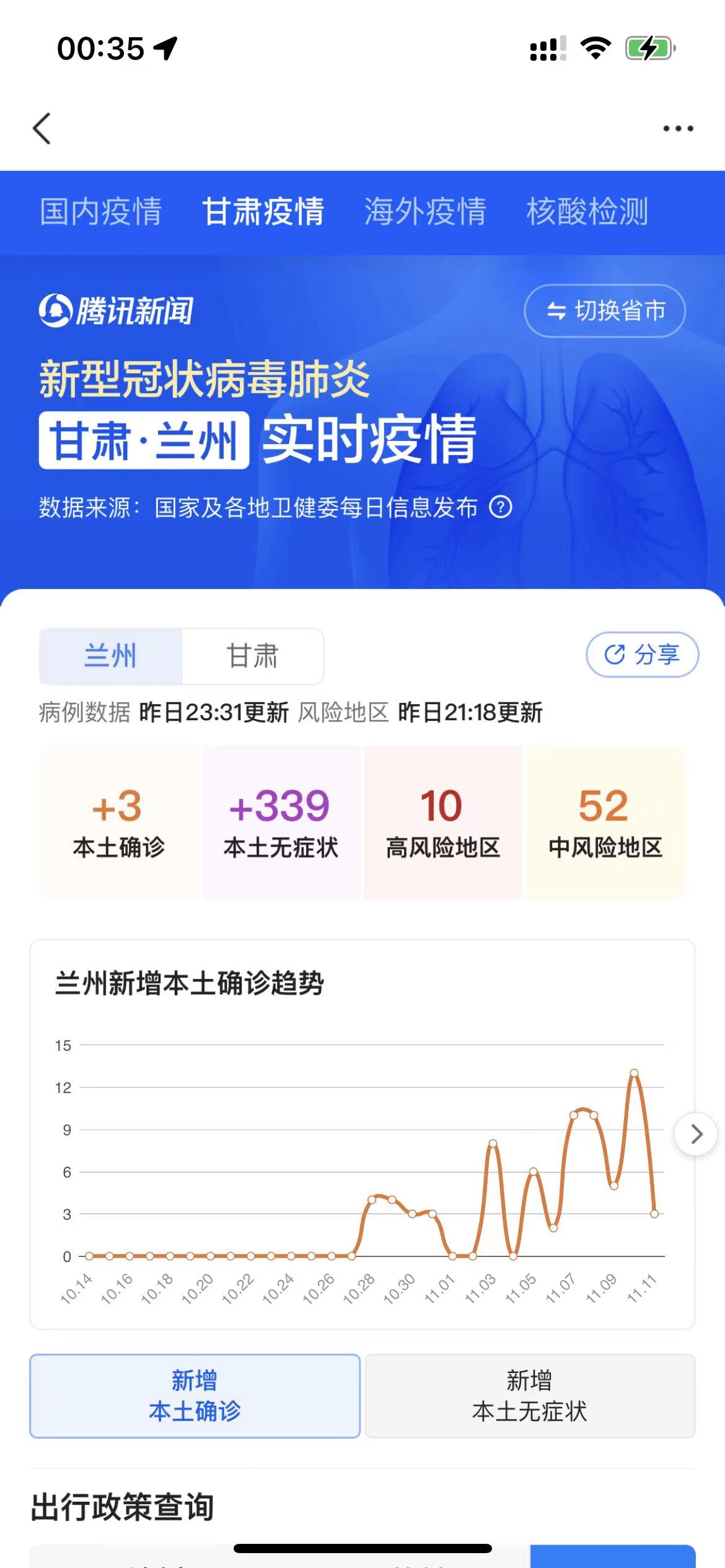View the 10 高风险地区 card
The width and height of the screenshot is (725, 1568).
pyautogui.click(x=443, y=822)
